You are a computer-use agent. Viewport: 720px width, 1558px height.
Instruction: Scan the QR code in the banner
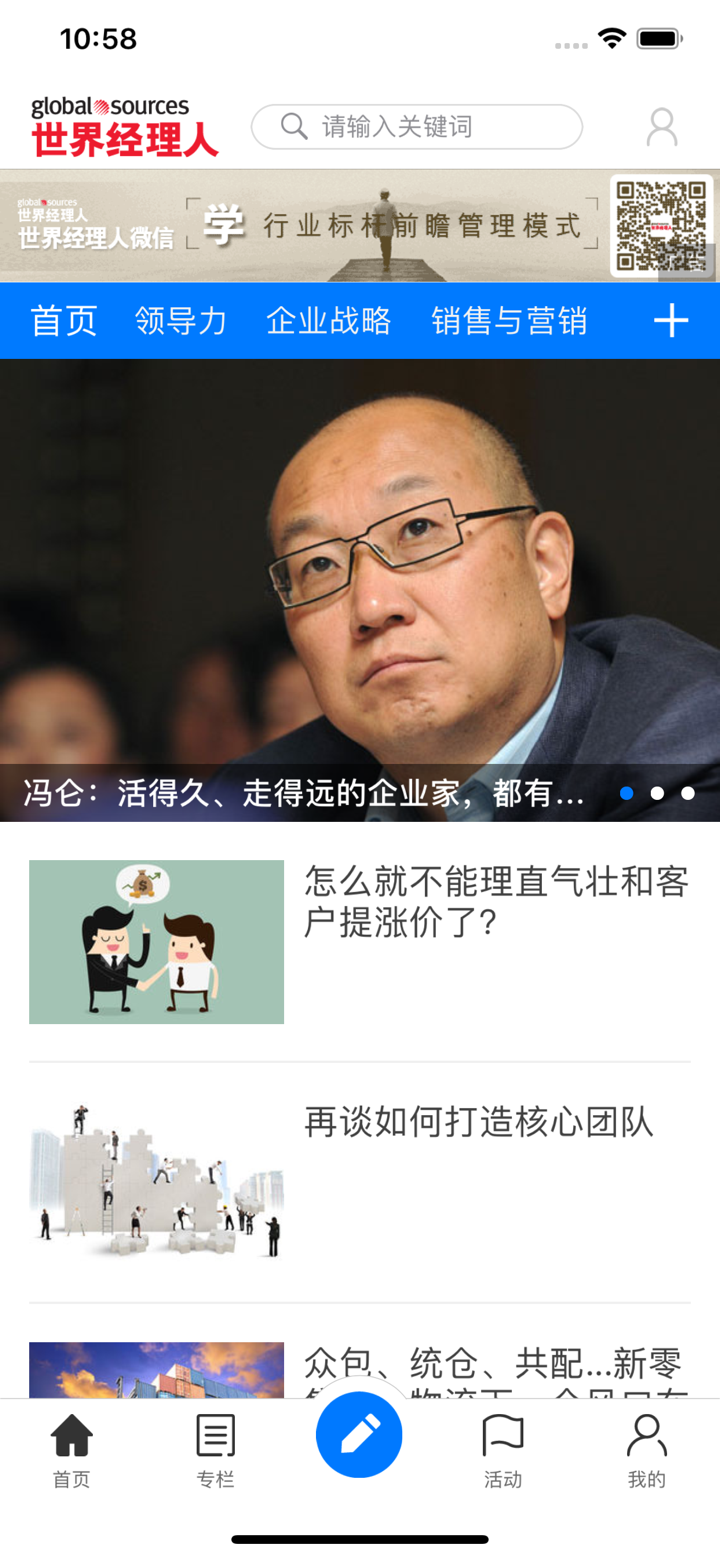click(x=660, y=226)
